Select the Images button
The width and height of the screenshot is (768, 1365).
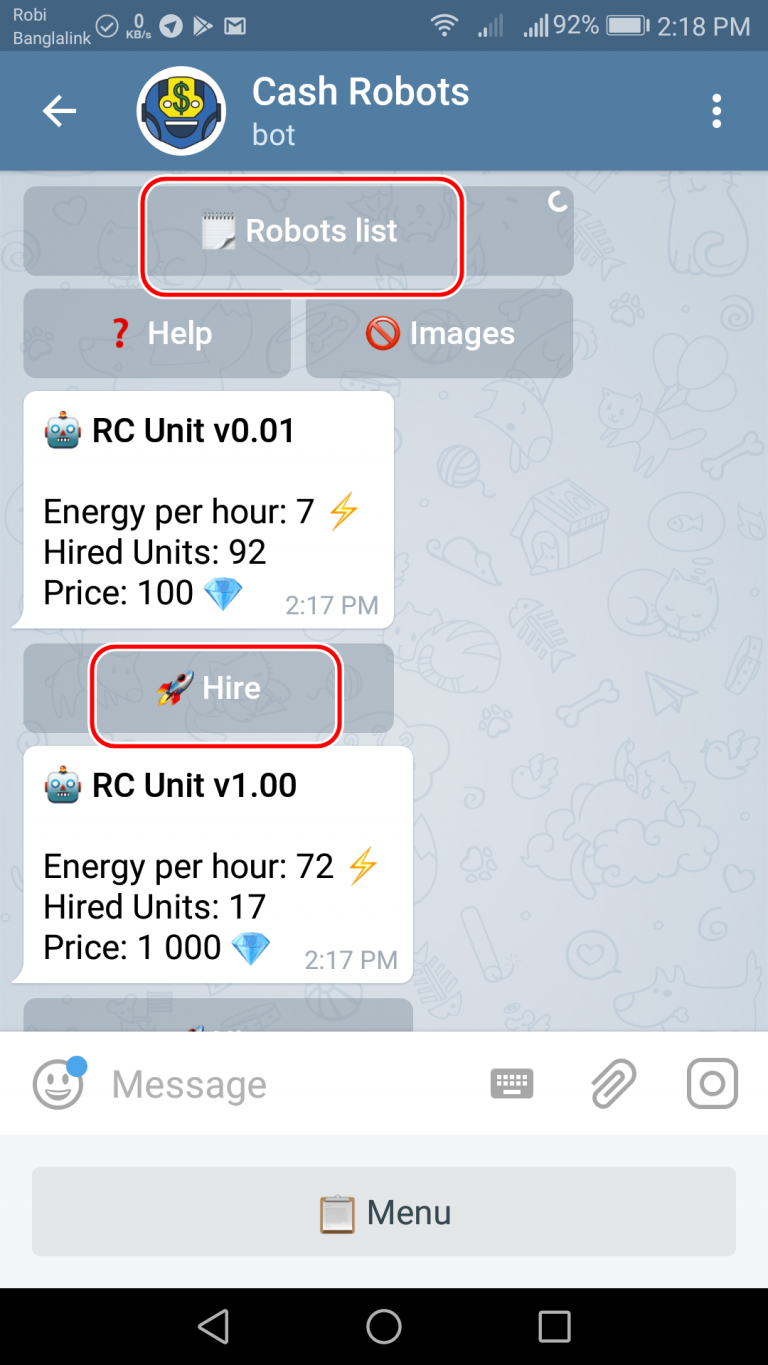click(x=439, y=333)
